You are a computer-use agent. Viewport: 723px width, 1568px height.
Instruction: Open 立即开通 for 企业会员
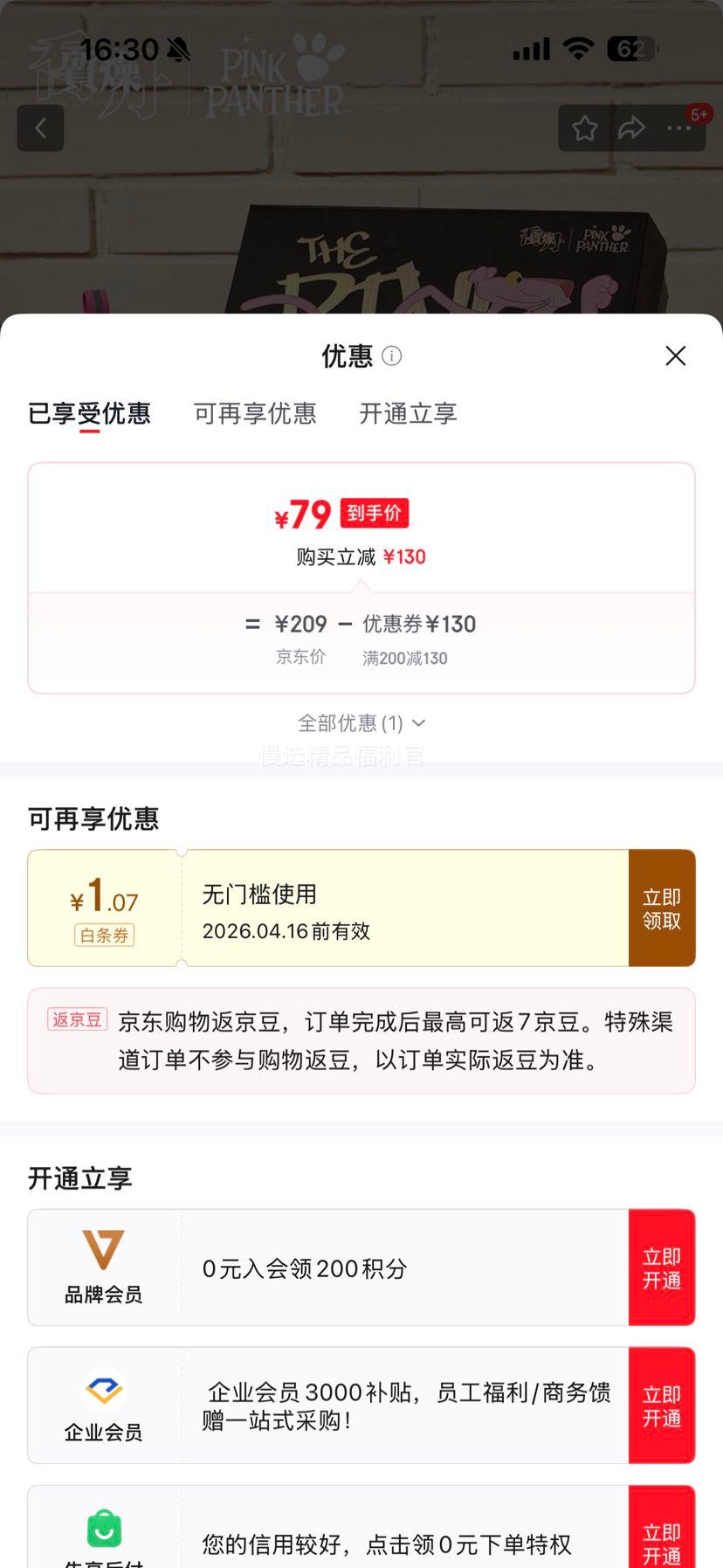tap(662, 1405)
